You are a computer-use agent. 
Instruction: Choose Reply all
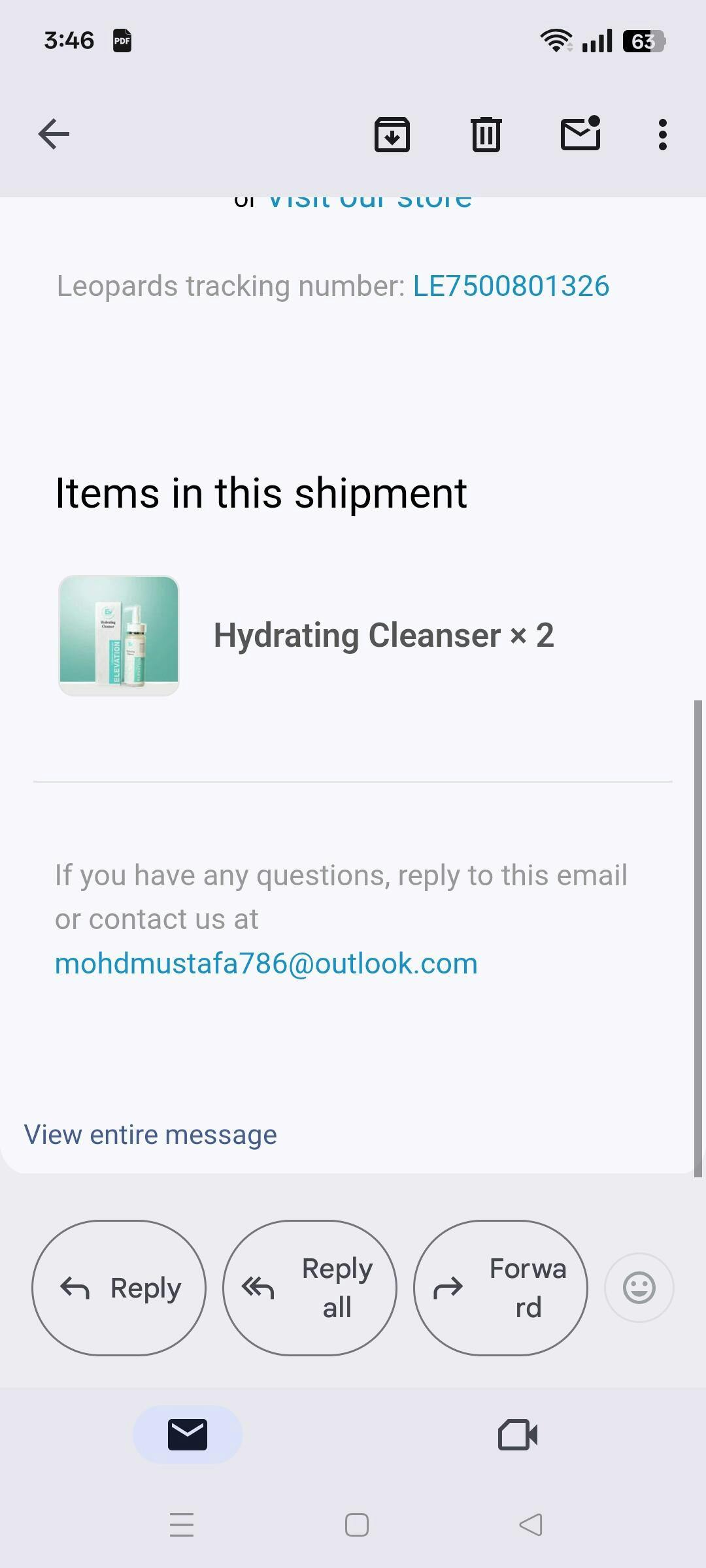[x=310, y=1288]
